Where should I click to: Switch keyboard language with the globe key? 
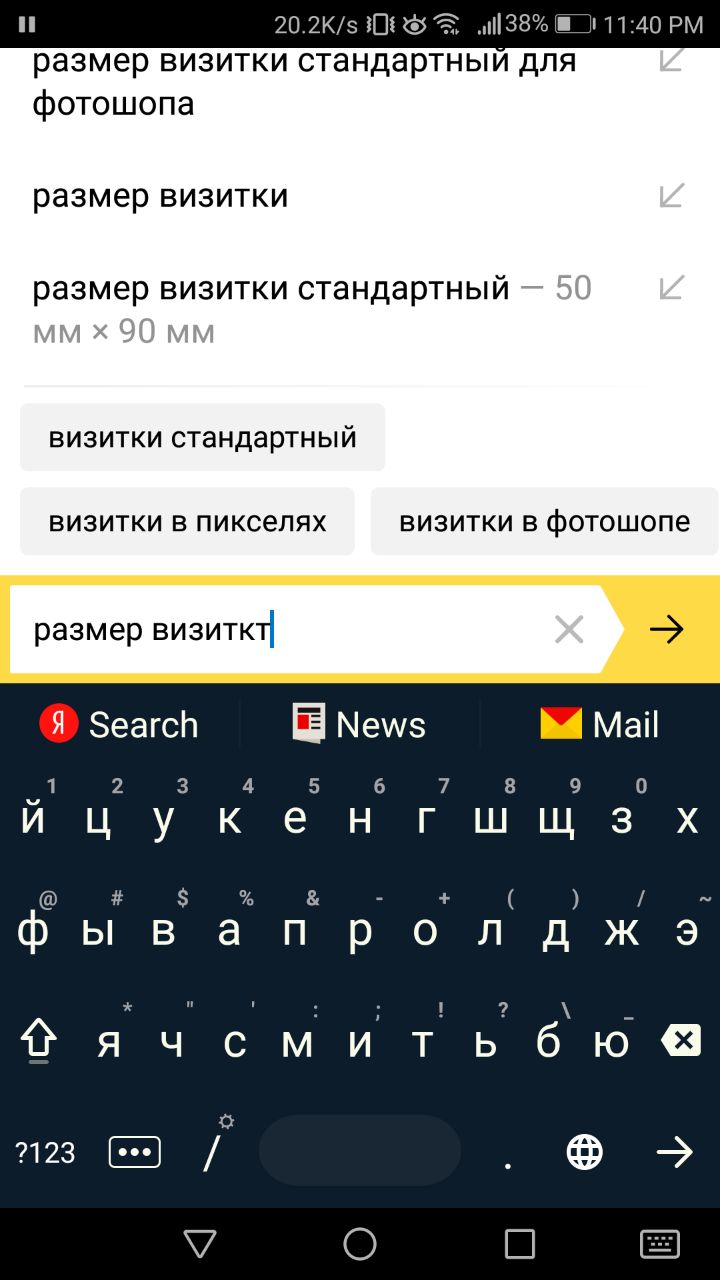point(584,1152)
